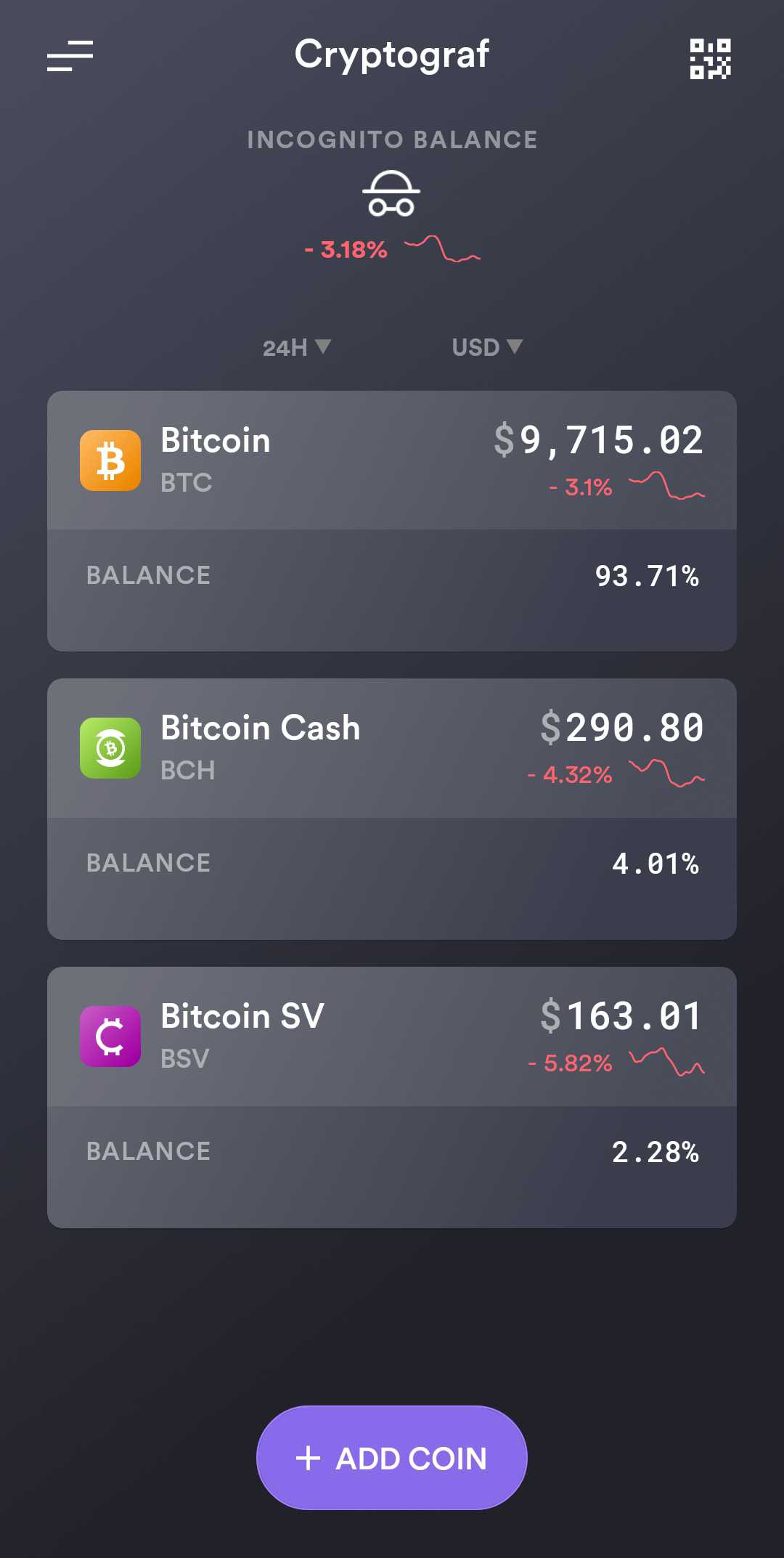Select the Bitcoin Cash BCH coin icon

pyautogui.click(x=110, y=748)
